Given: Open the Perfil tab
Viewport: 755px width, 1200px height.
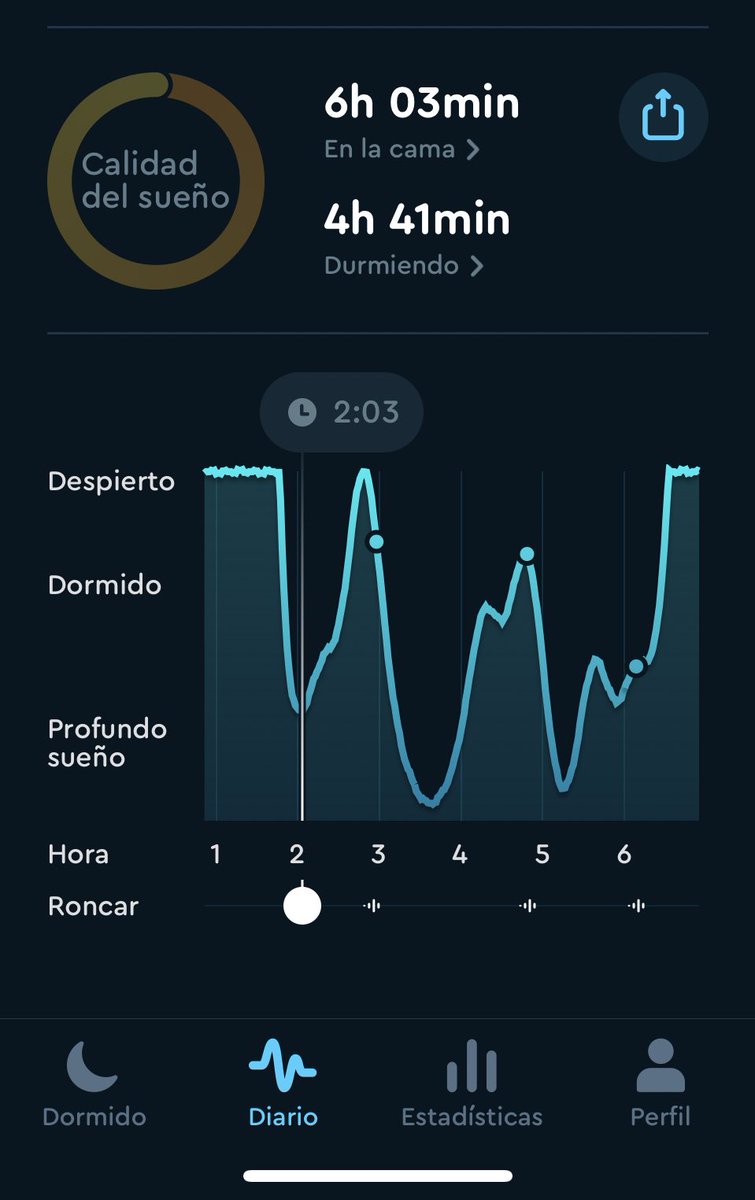Looking at the screenshot, I should click(x=660, y=1084).
